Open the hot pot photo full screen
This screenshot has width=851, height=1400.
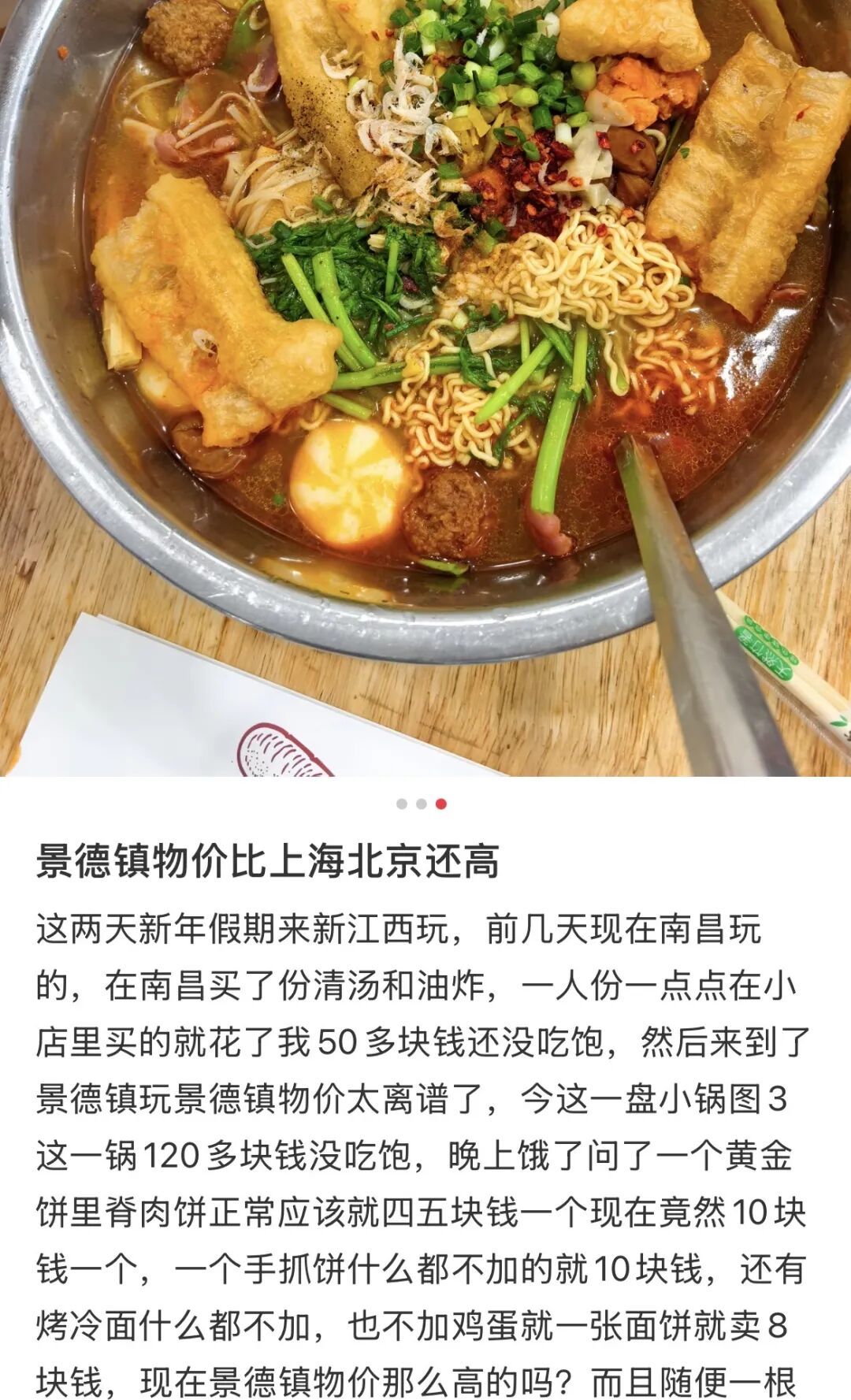pos(425,388)
